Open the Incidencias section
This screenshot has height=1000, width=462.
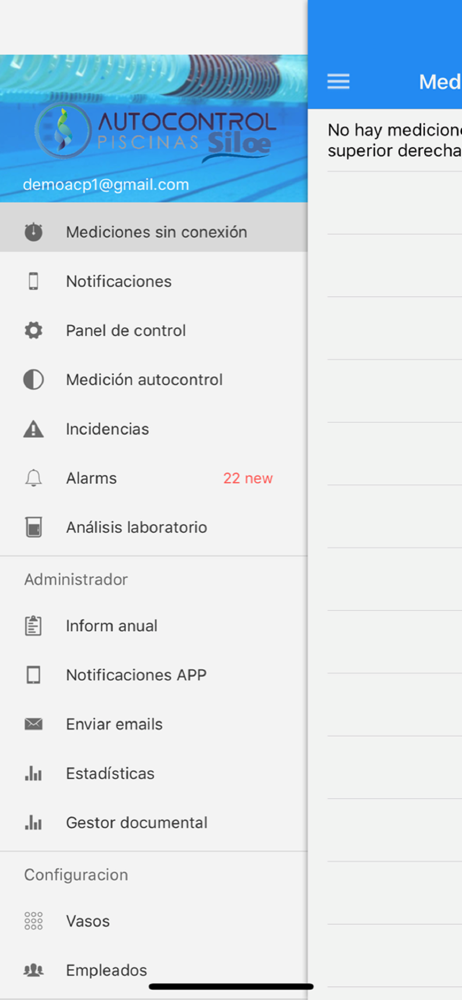pyautogui.click(x=154, y=429)
